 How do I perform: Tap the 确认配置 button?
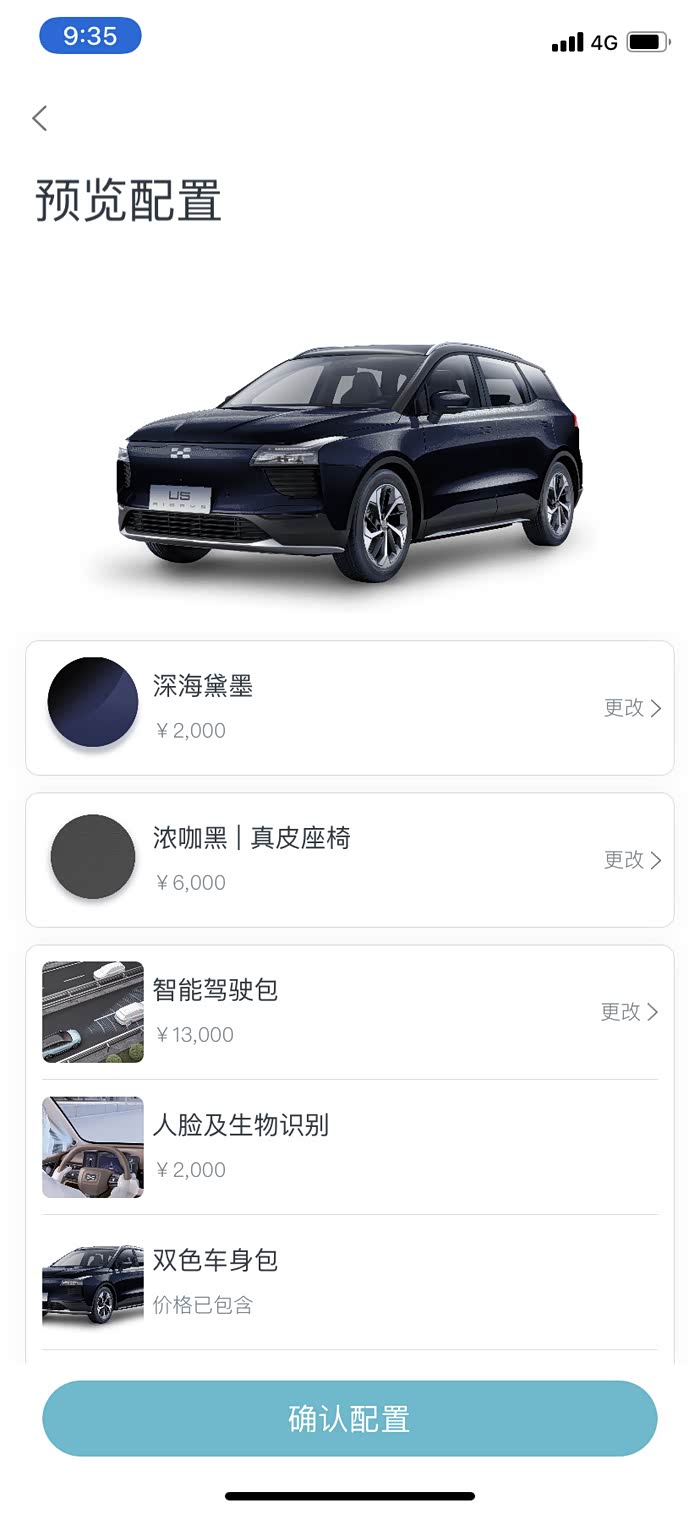[x=350, y=1418]
